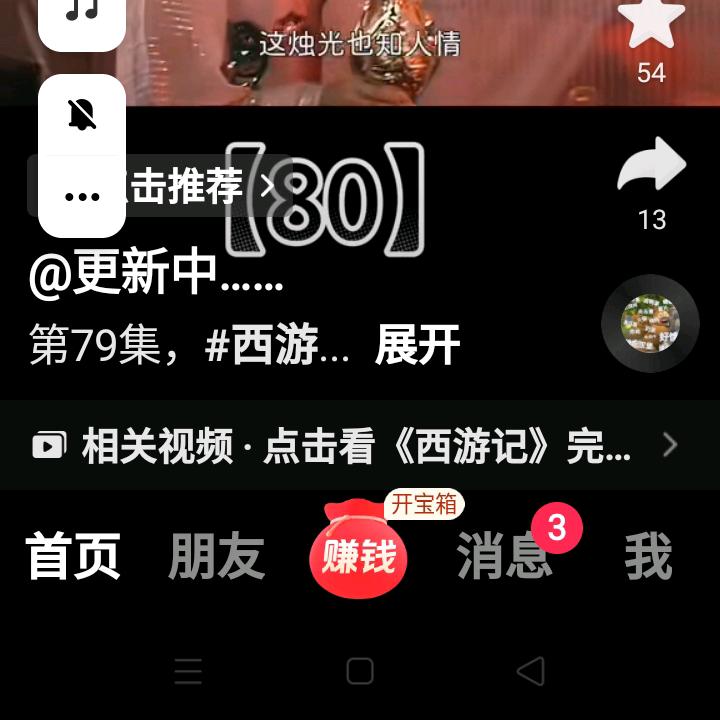Tap the floating music note button

pyautogui.click(x=82, y=14)
